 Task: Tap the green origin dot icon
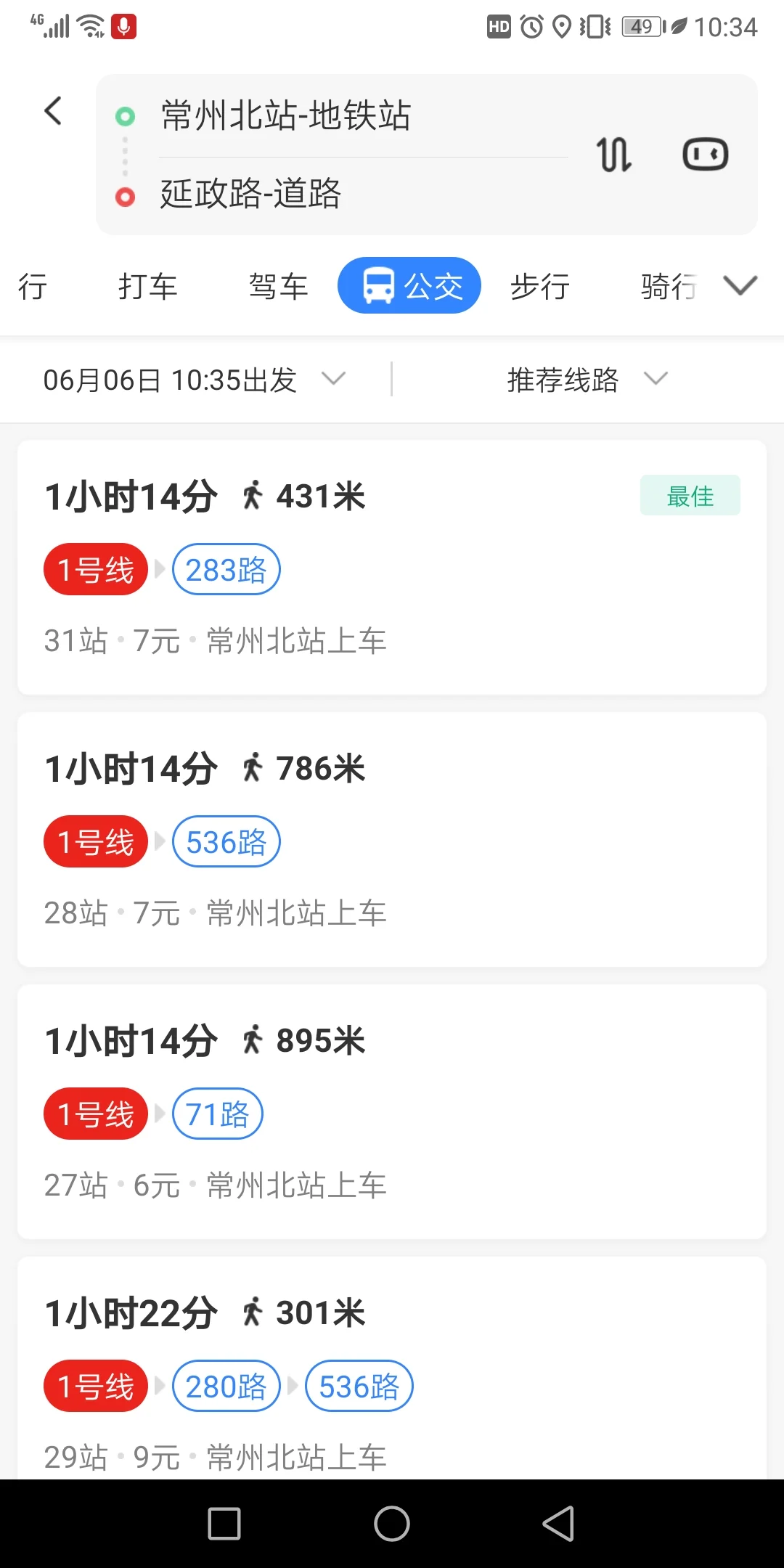click(125, 115)
